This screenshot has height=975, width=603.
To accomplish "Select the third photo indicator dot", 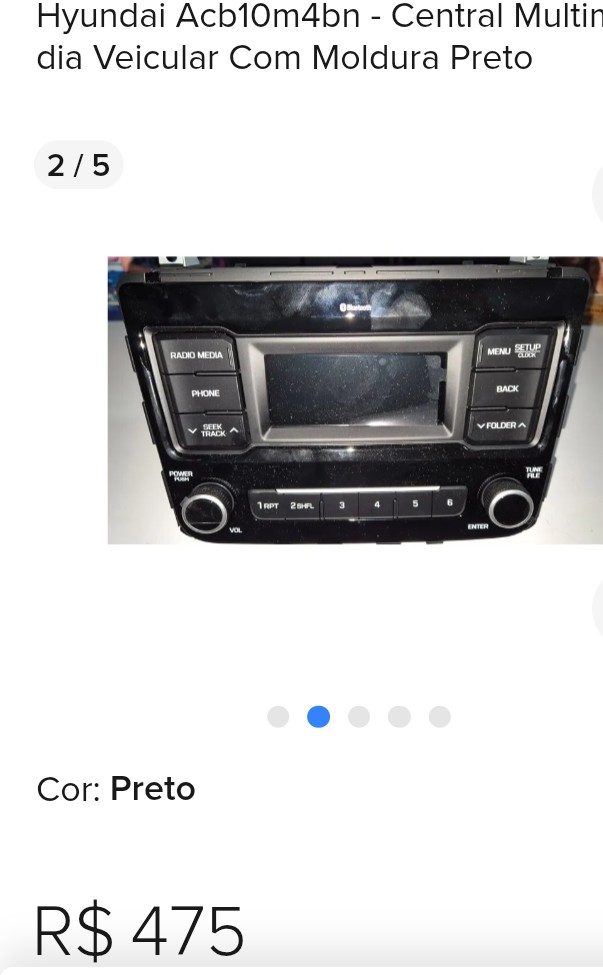I will pyautogui.click(x=359, y=716).
